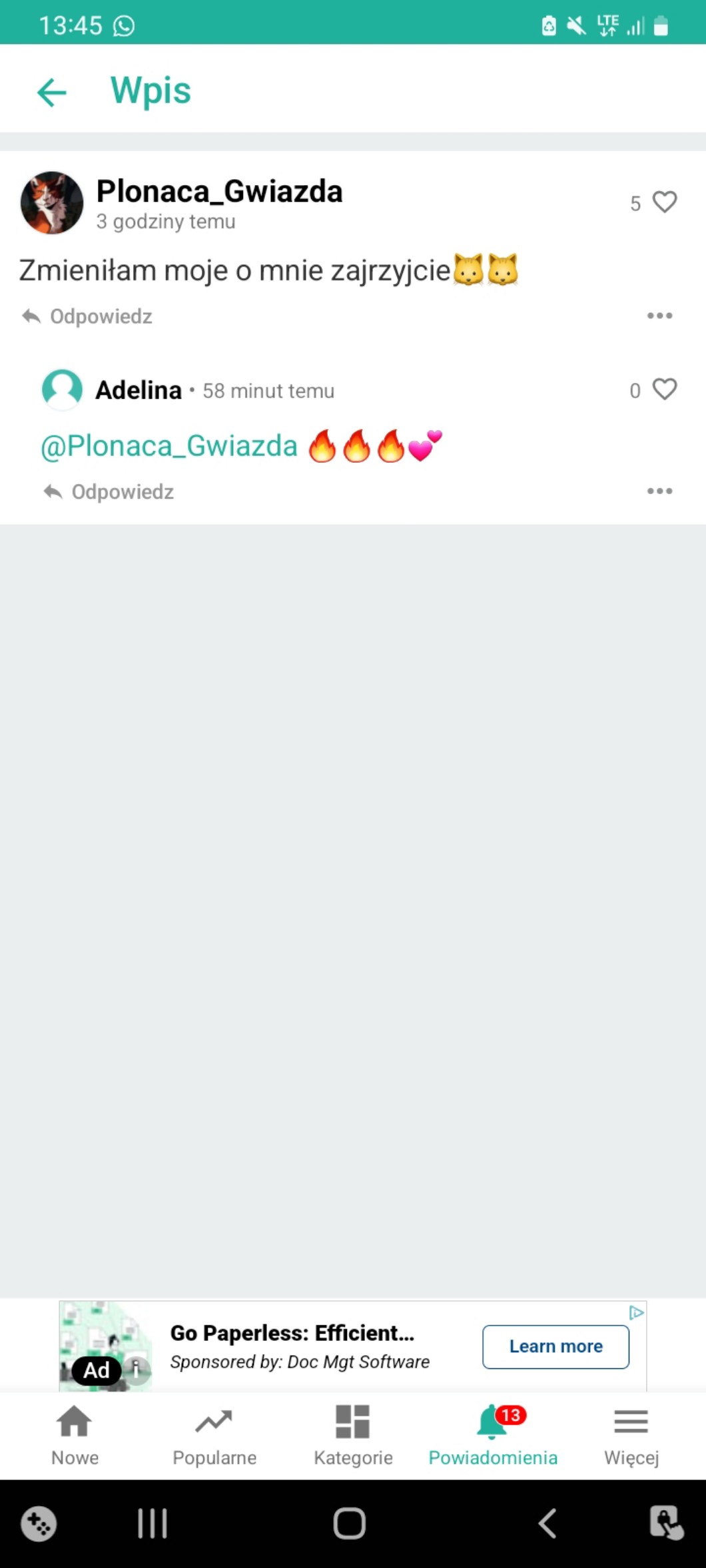Go back from the Wpis screen
This screenshot has width=706, height=1568.
click(x=52, y=92)
